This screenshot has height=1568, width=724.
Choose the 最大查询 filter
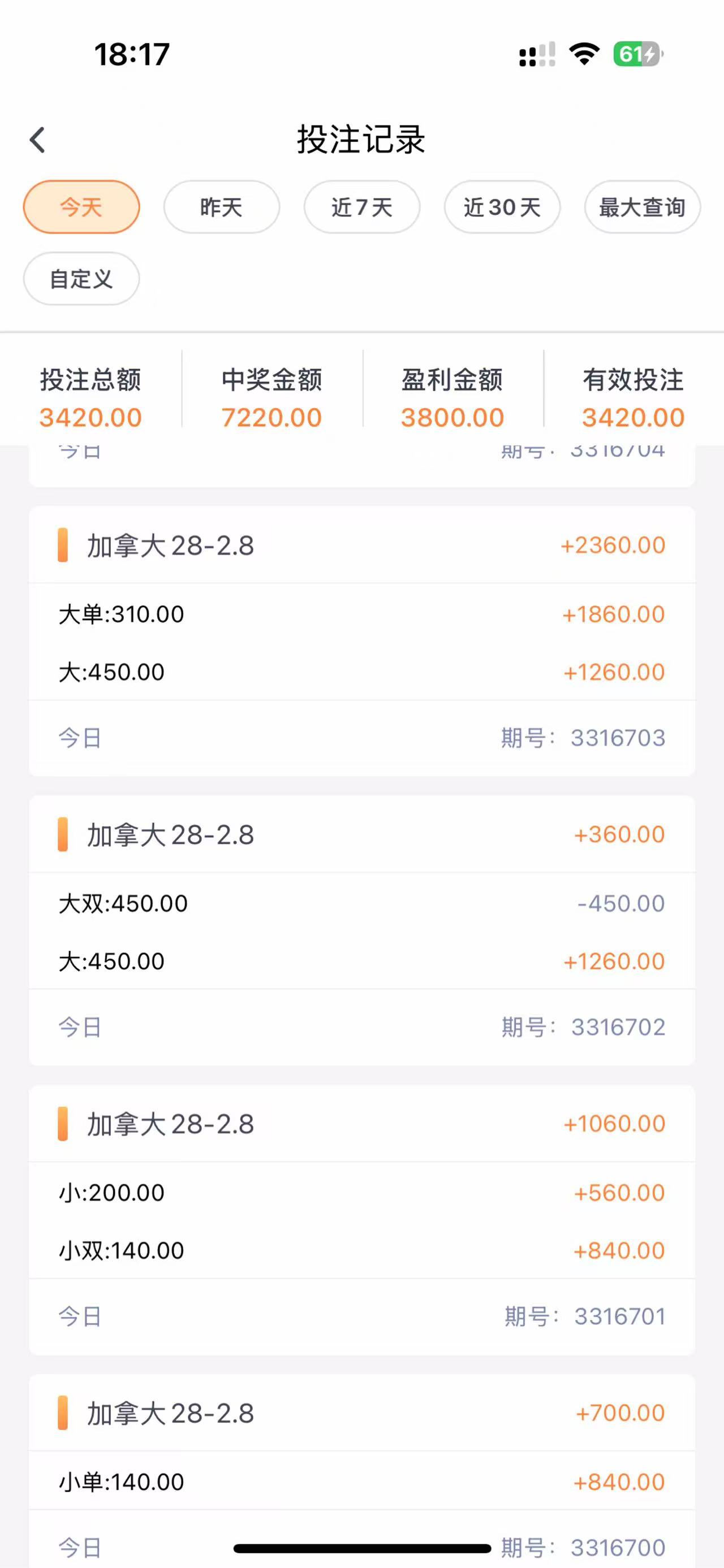(x=643, y=207)
